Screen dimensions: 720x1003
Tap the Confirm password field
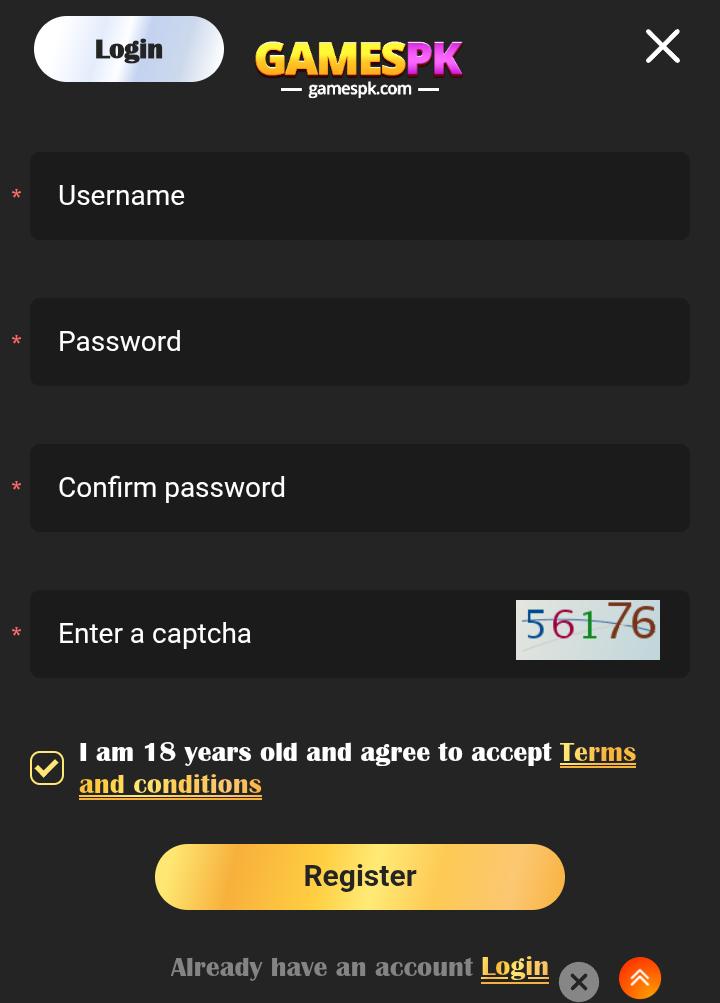point(359,487)
